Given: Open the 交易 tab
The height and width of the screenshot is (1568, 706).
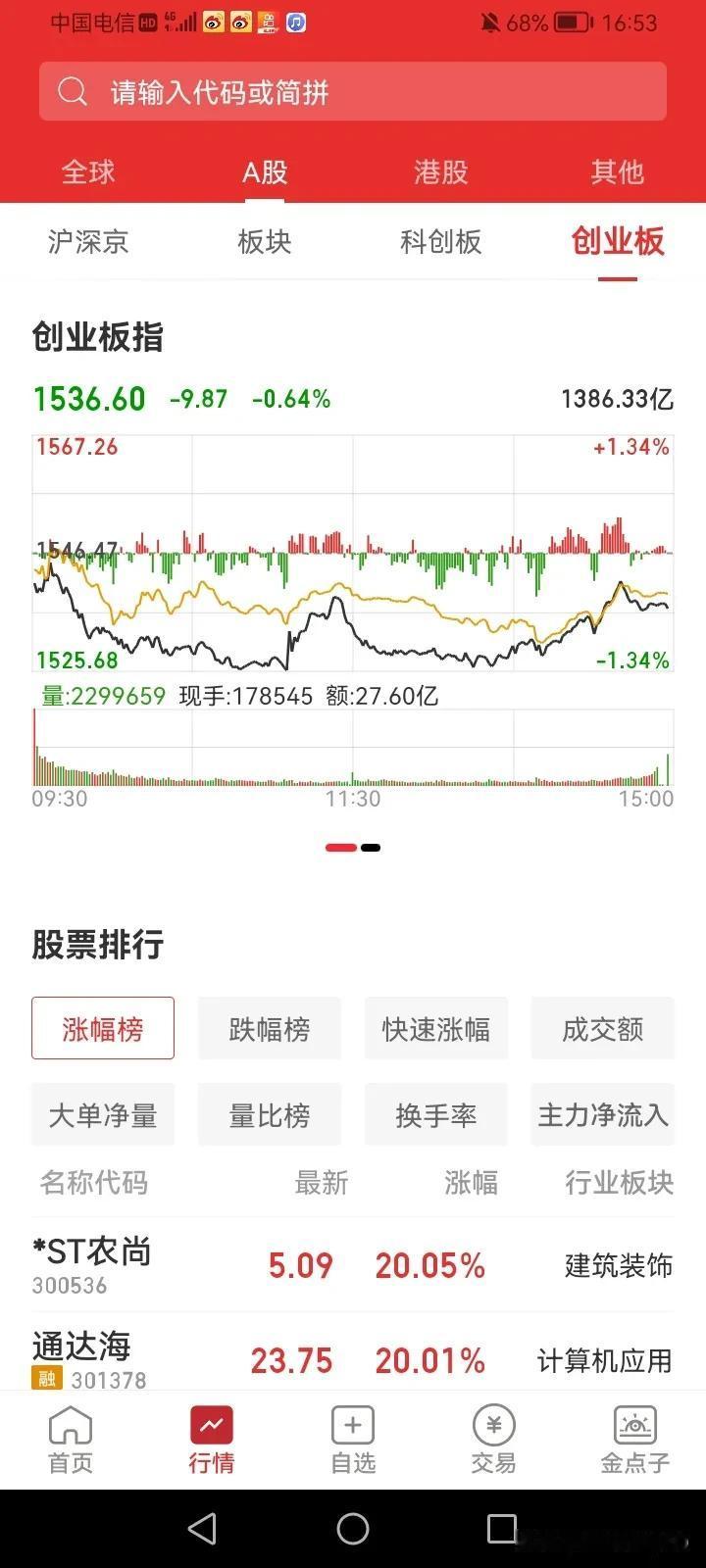Looking at the screenshot, I should tap(493, 1440).
